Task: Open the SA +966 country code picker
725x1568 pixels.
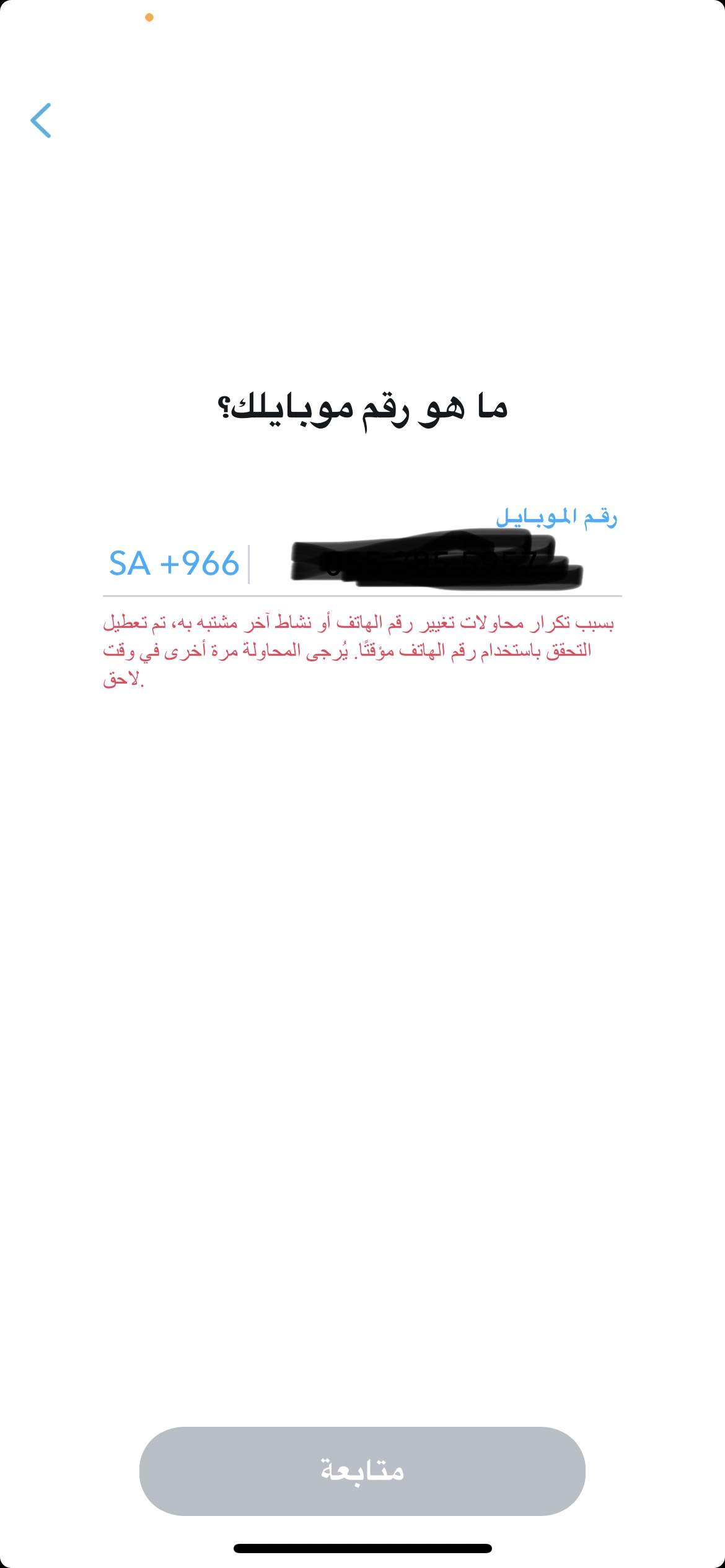Action: (174, 564)
